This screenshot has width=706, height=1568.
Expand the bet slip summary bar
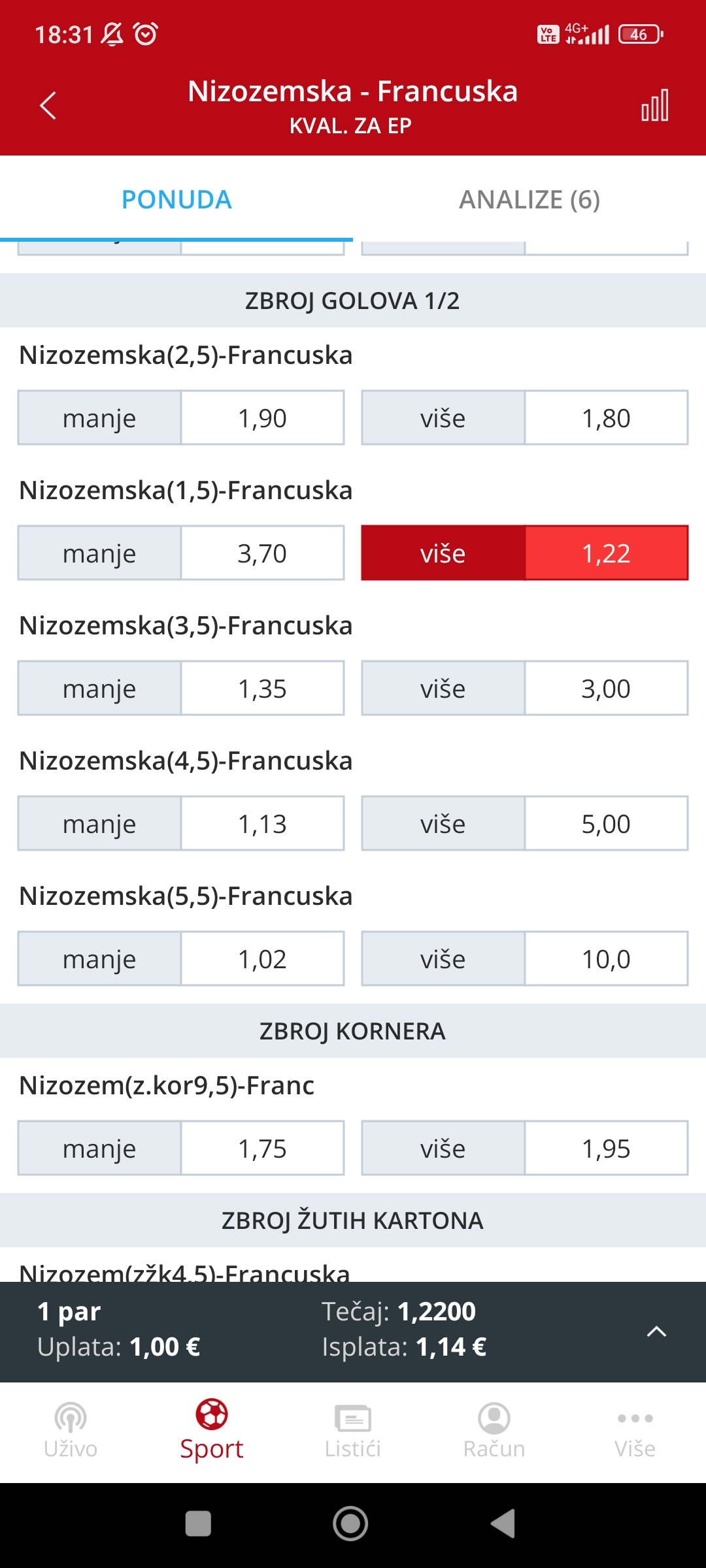(656, 1331)
